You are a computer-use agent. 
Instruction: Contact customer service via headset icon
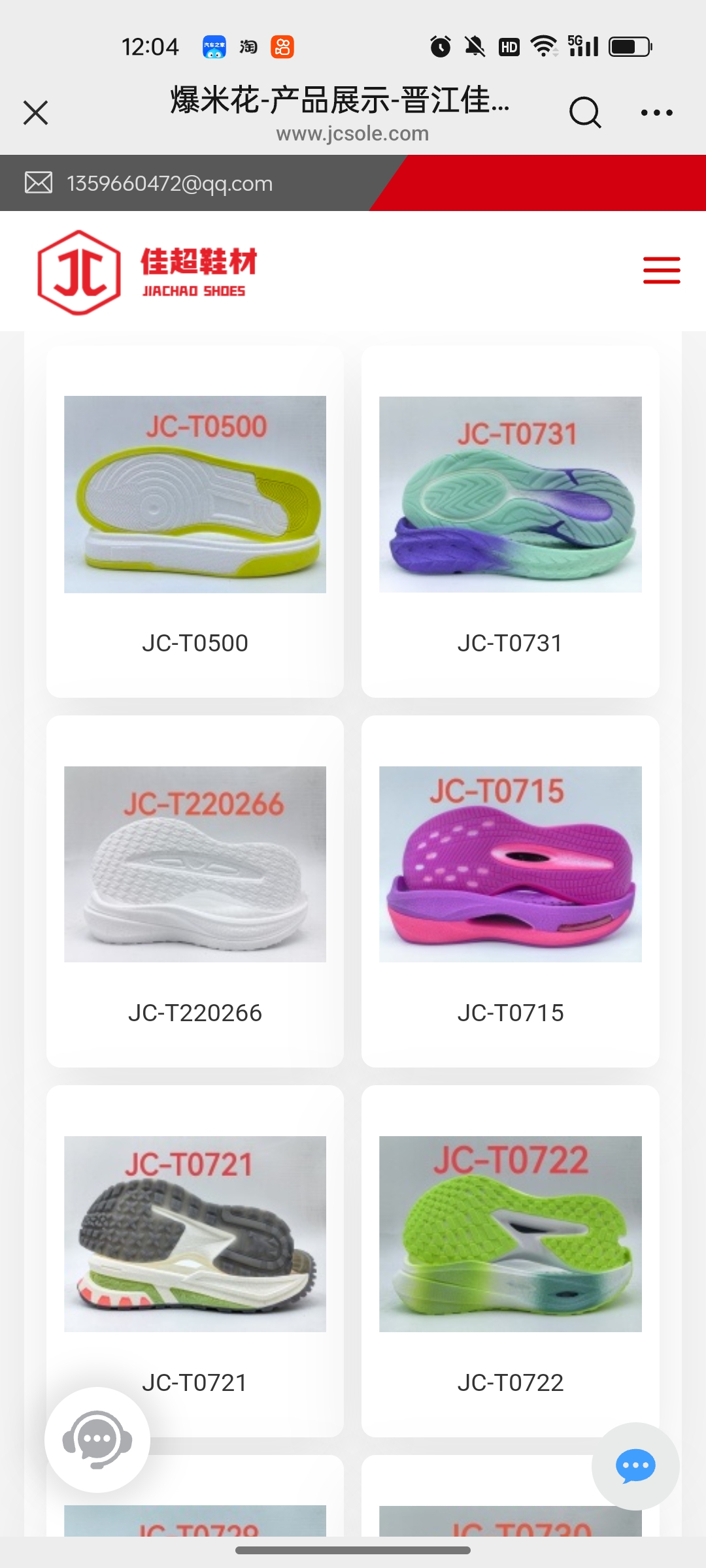click(97, 1440)
